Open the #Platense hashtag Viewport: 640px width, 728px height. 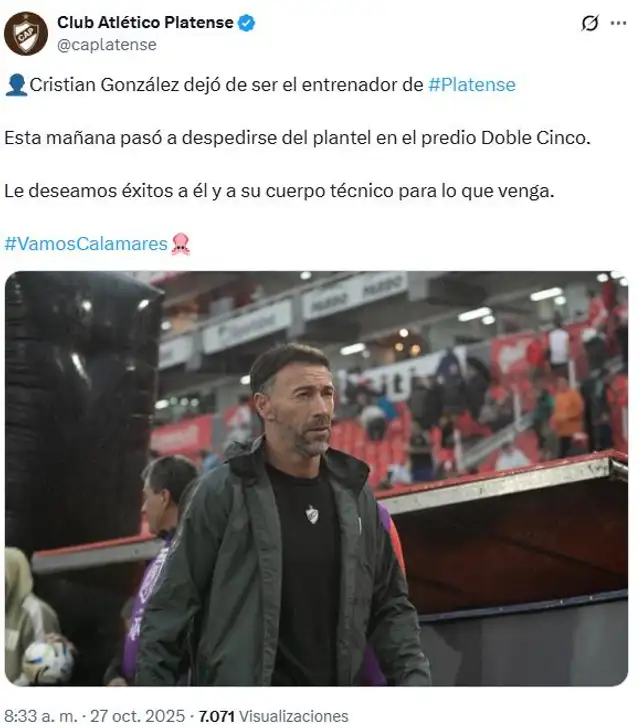[472, 85]
